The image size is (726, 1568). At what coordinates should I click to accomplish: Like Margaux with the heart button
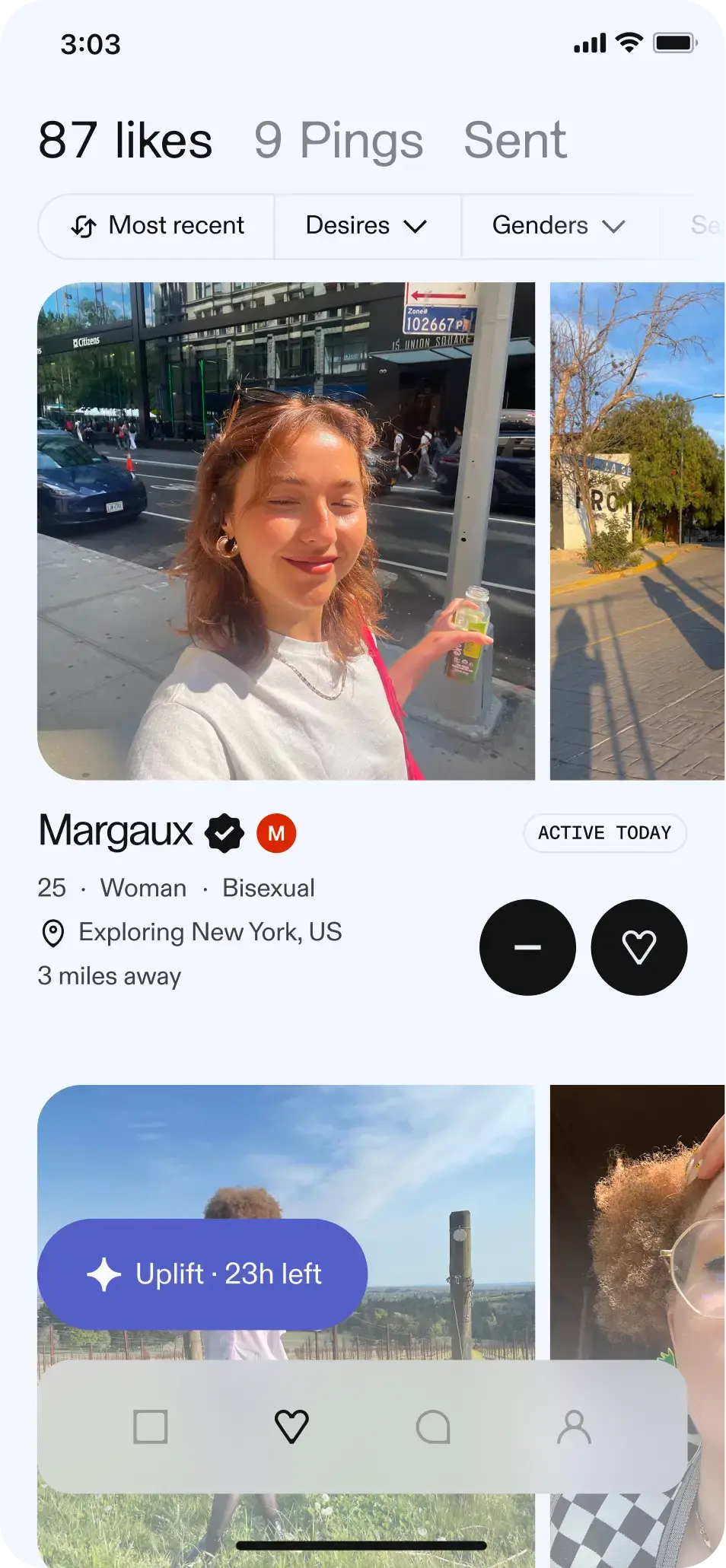639,947
